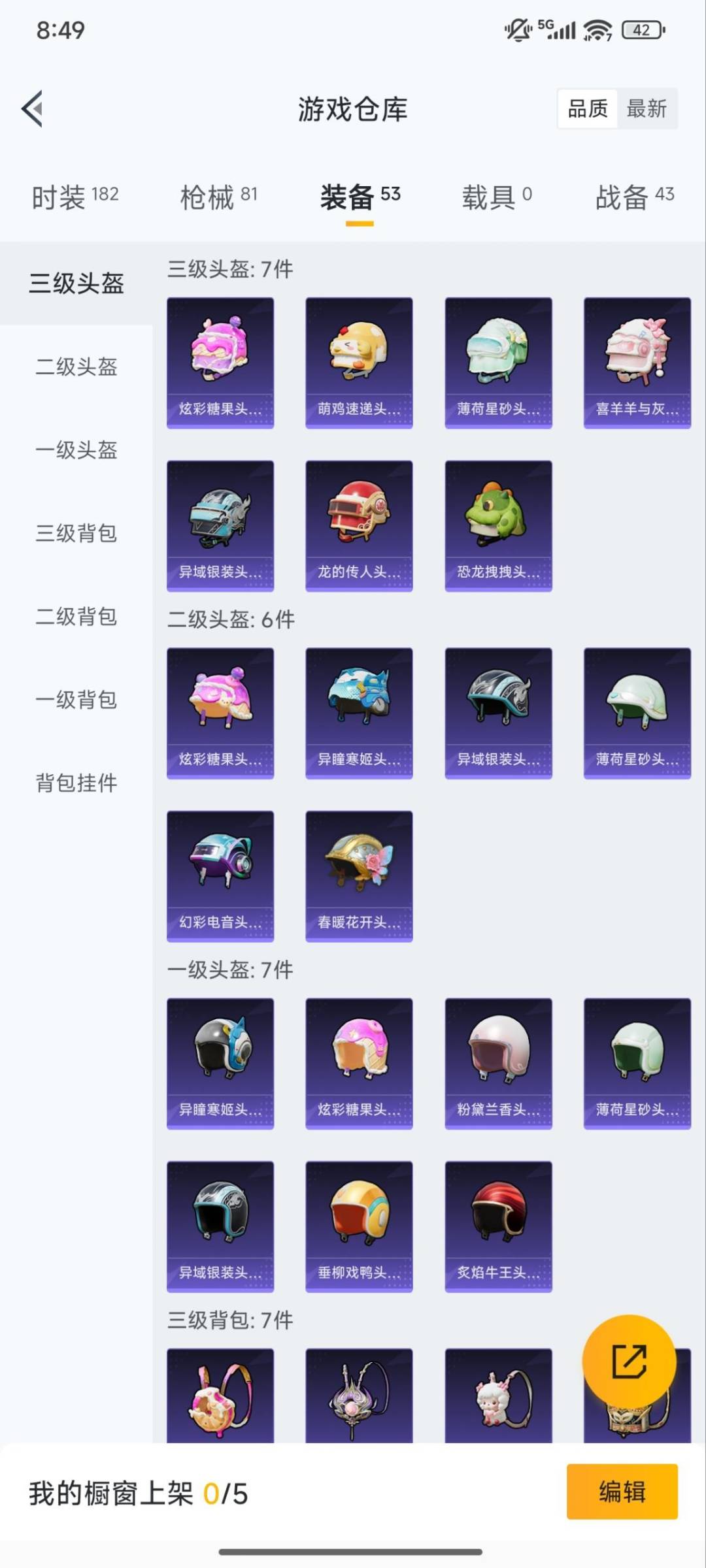Select 背包挂件 in the sidebar
The image size is (706, 1568).
click(x=76, y=783)
